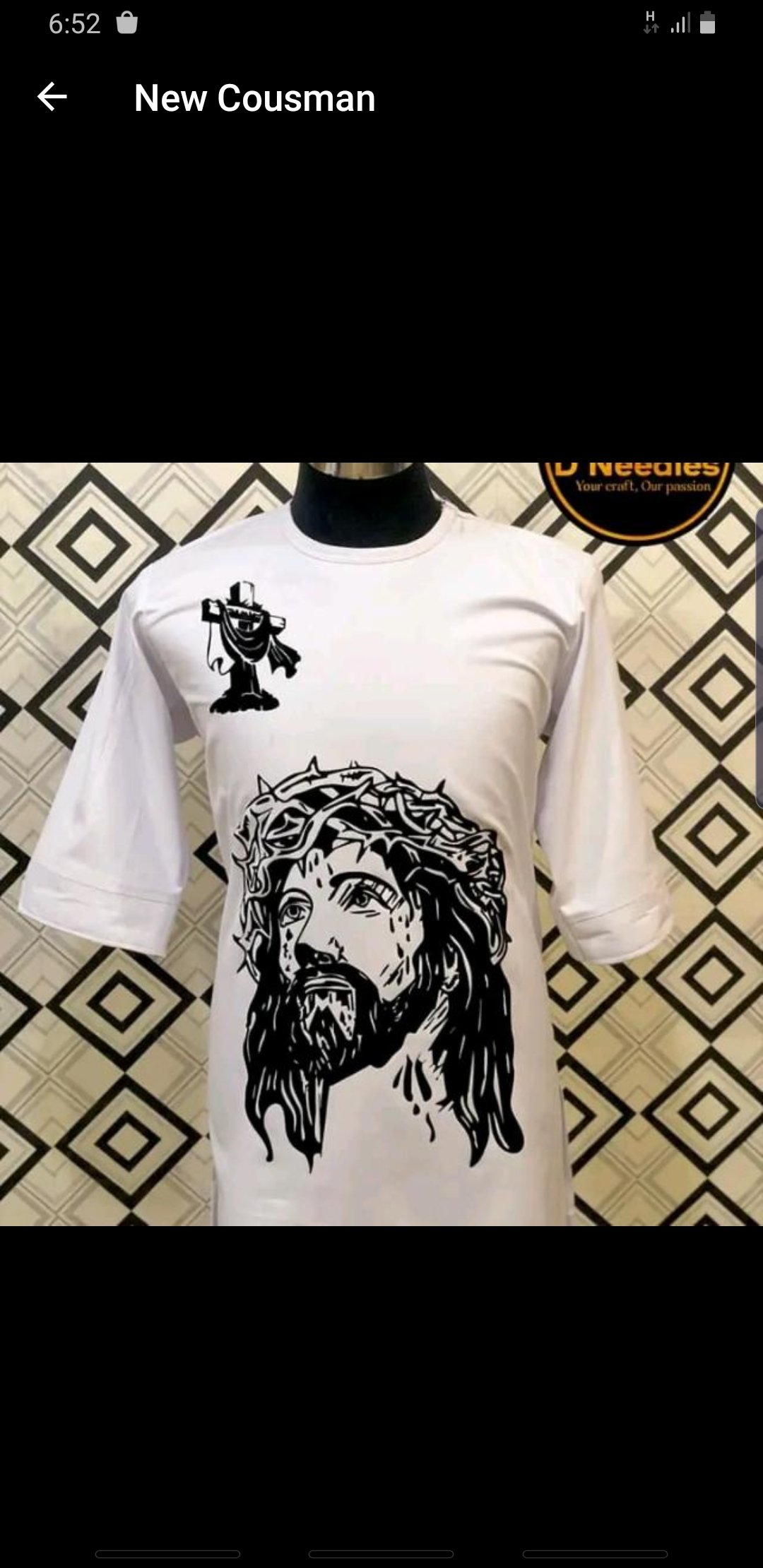Tap black area below photo to toggle toolbar

(x=381, y=1377)
